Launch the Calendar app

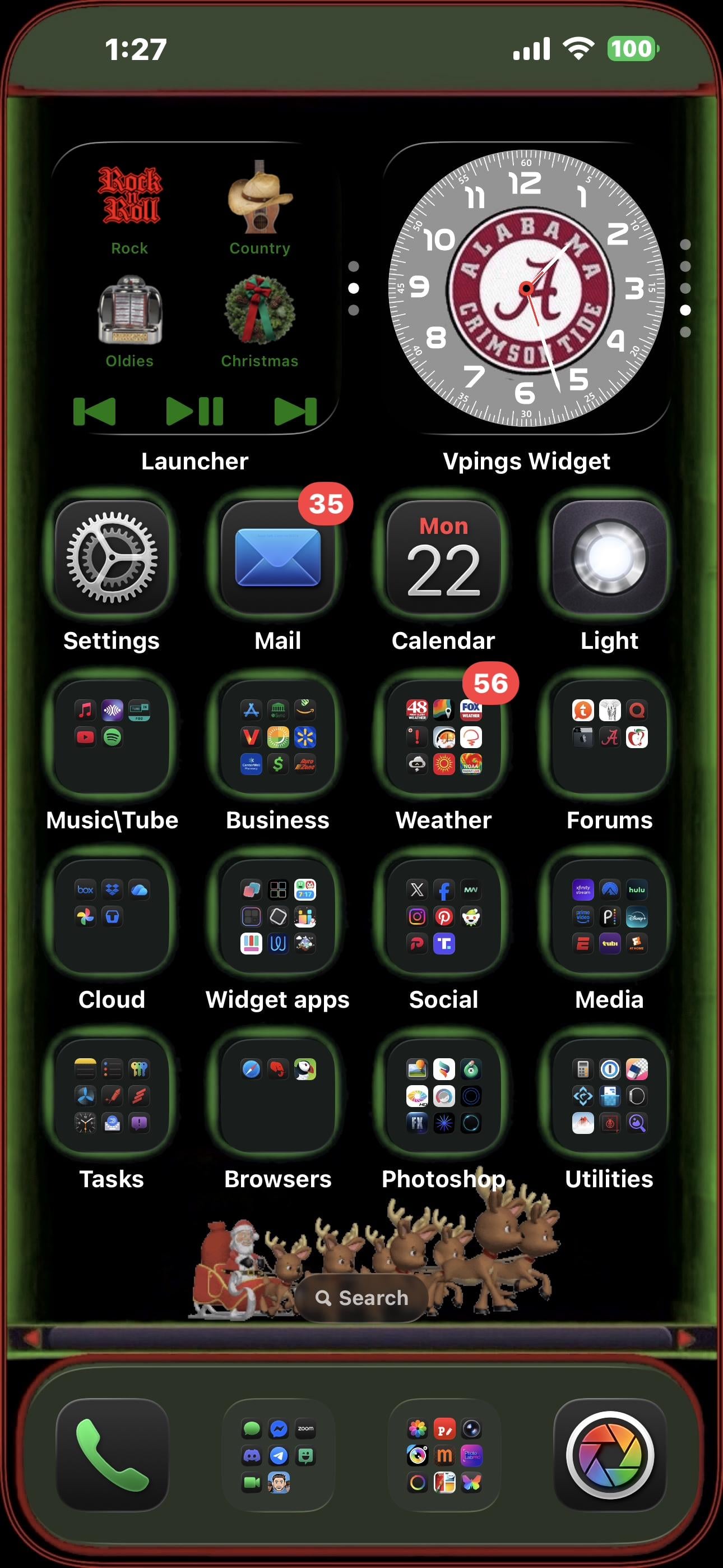[x=444, y=557]
